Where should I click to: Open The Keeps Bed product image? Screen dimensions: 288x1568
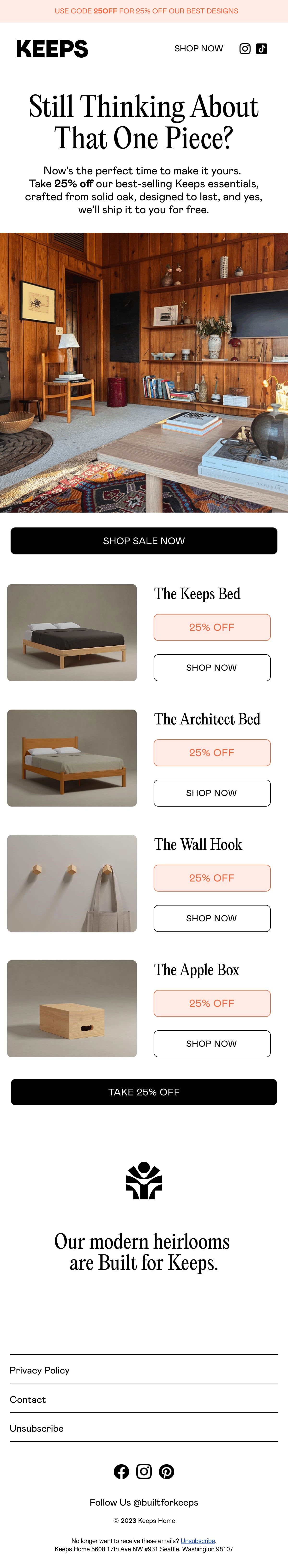[72, 632]
